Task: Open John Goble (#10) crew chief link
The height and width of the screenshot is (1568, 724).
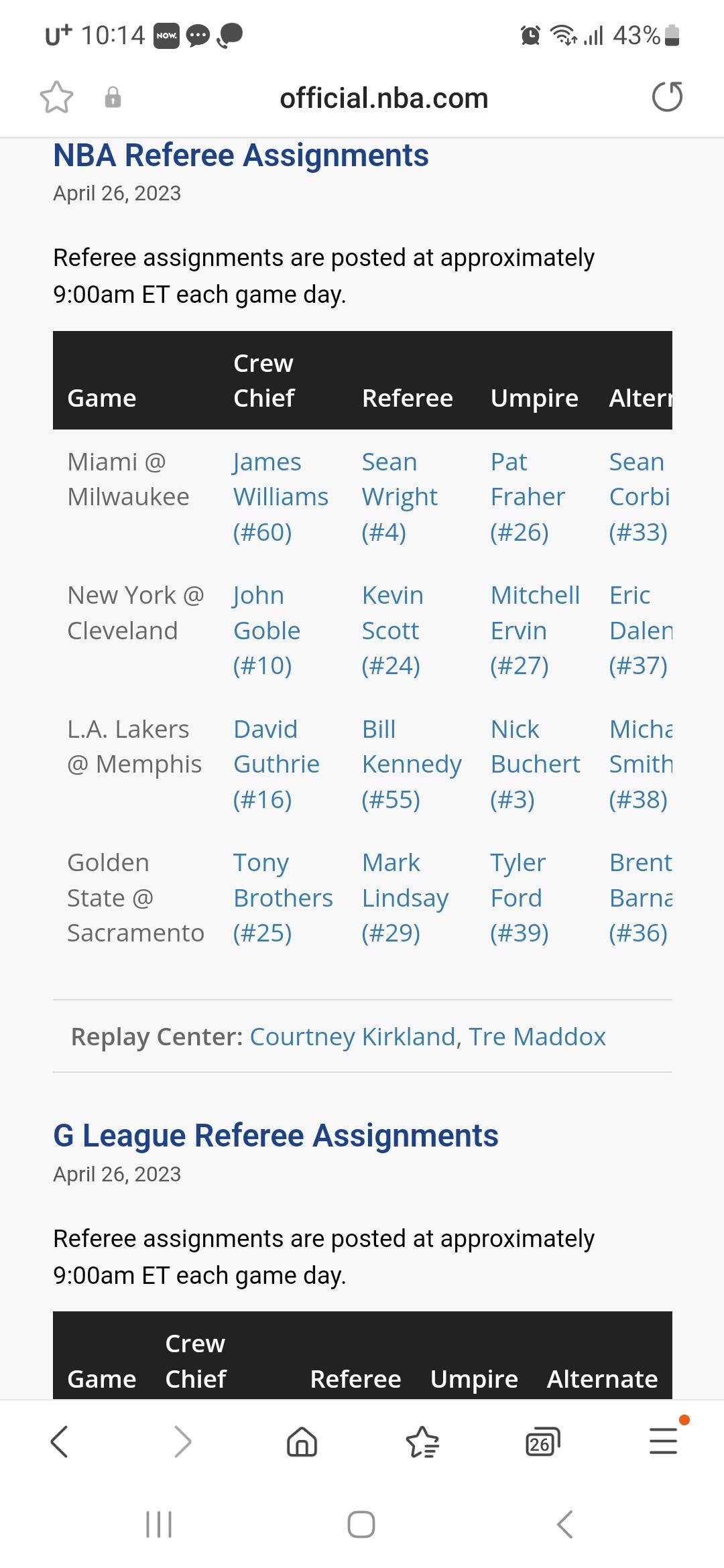Action: tap(266, 631)
